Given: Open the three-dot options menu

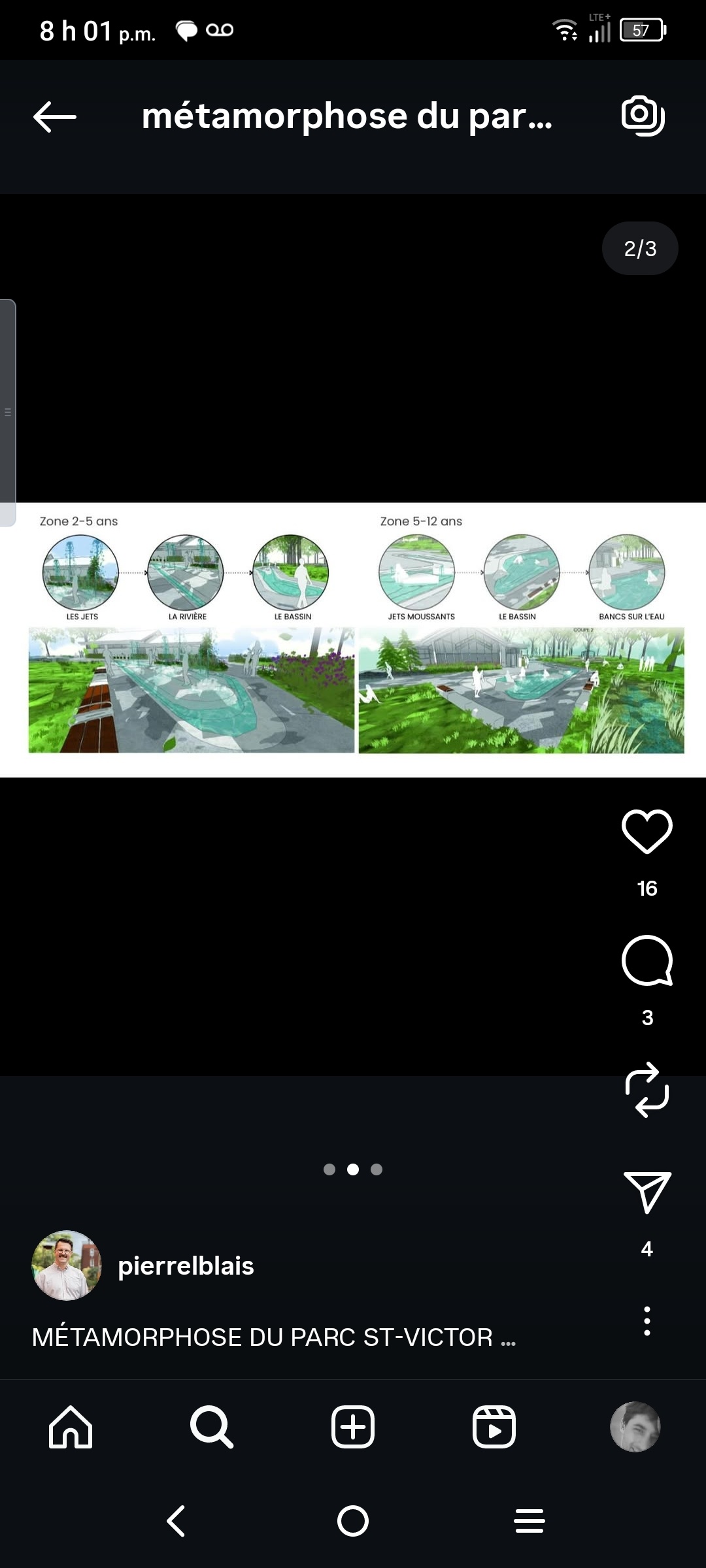Looking at the screenshot, I should [x=647, y=1321].
